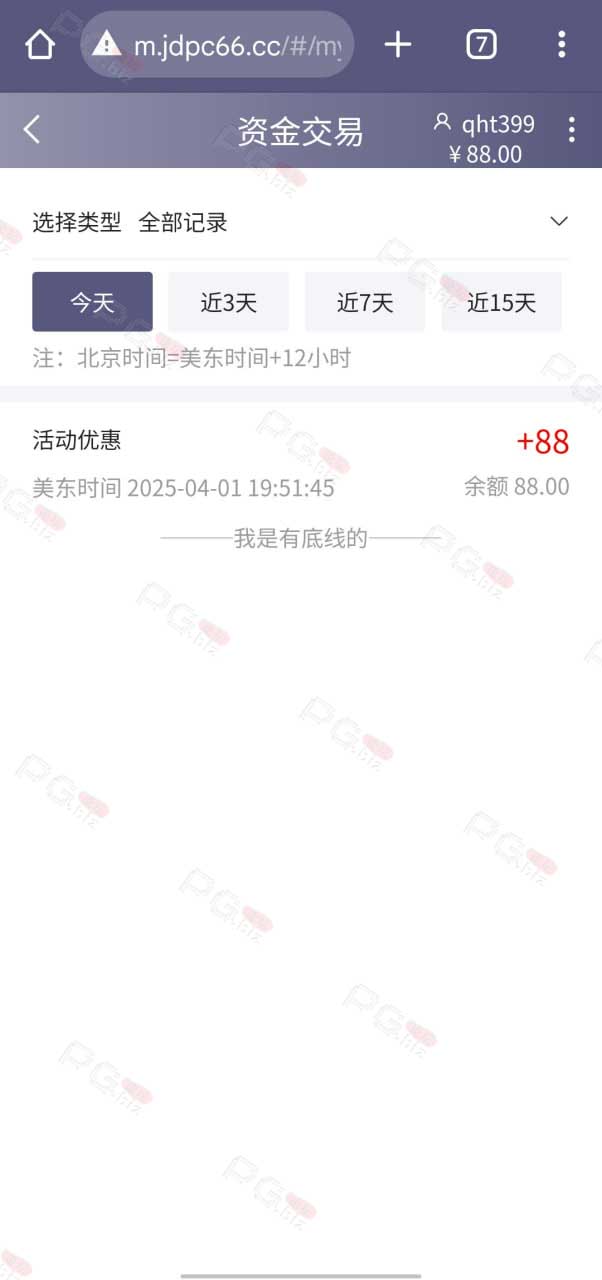Show records for 近7天
Image resolution: width=602 pixels, height=1280 pixels.
pos(365,302)
